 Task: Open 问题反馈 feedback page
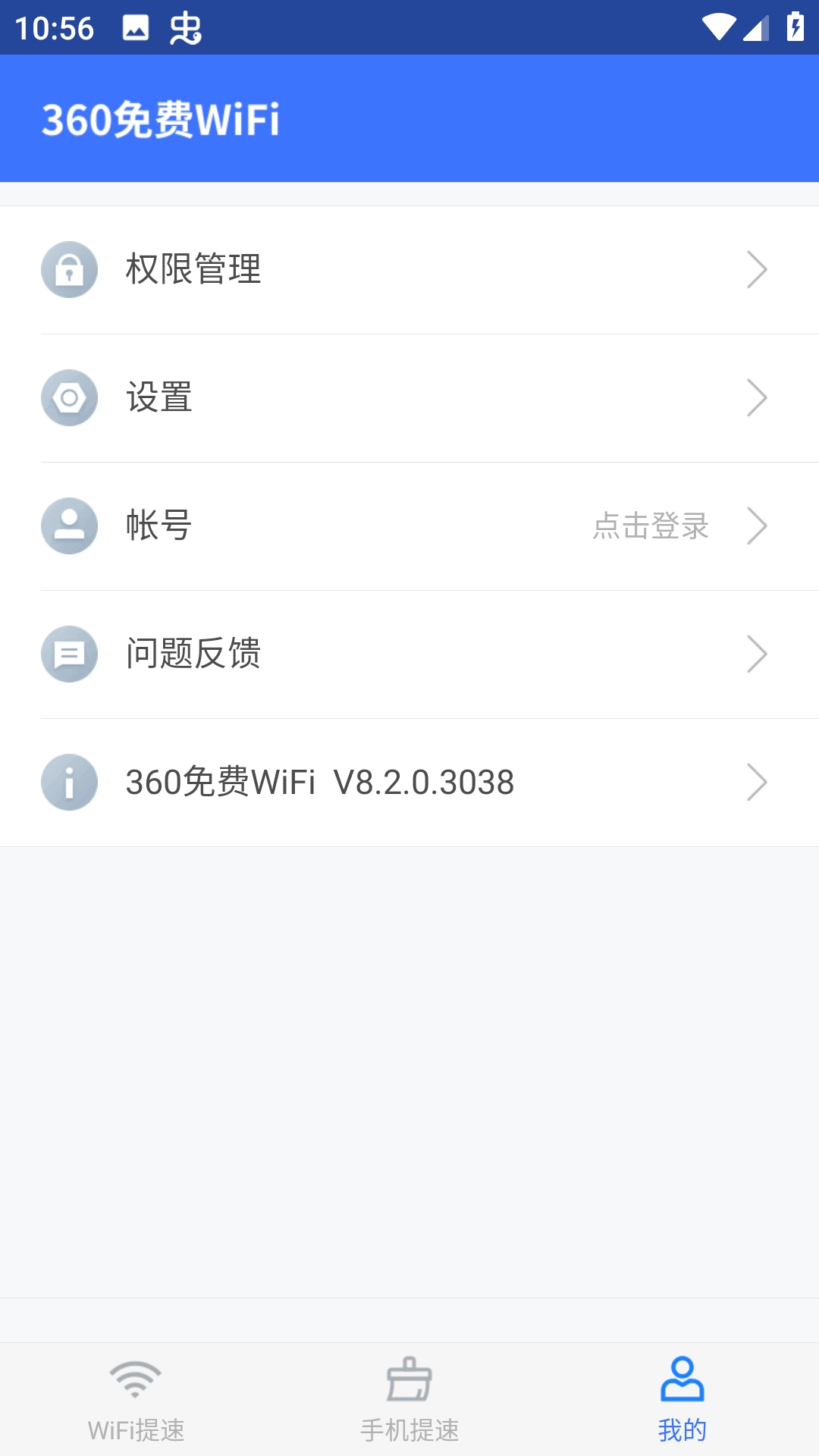point(409,654)
